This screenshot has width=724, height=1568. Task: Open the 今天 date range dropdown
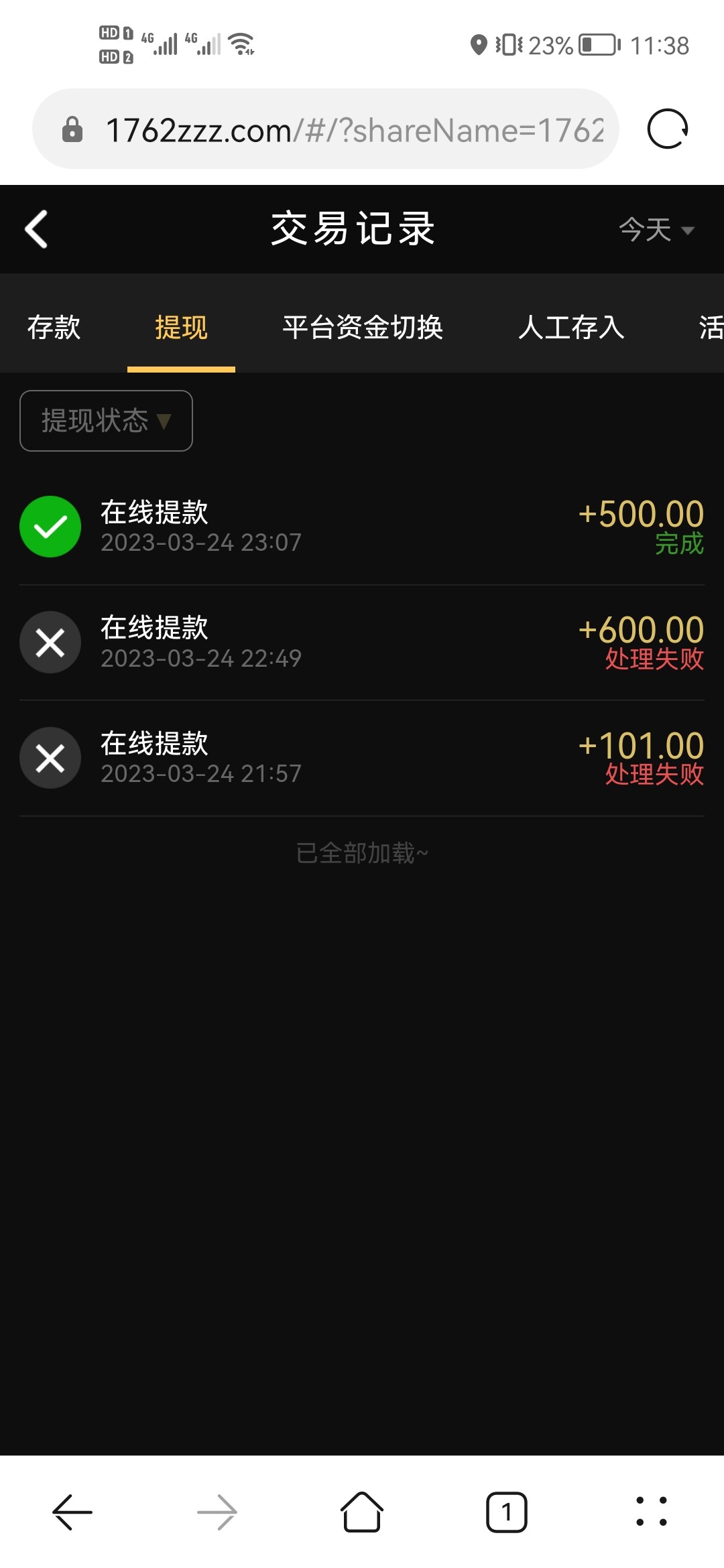coord(656,230)
